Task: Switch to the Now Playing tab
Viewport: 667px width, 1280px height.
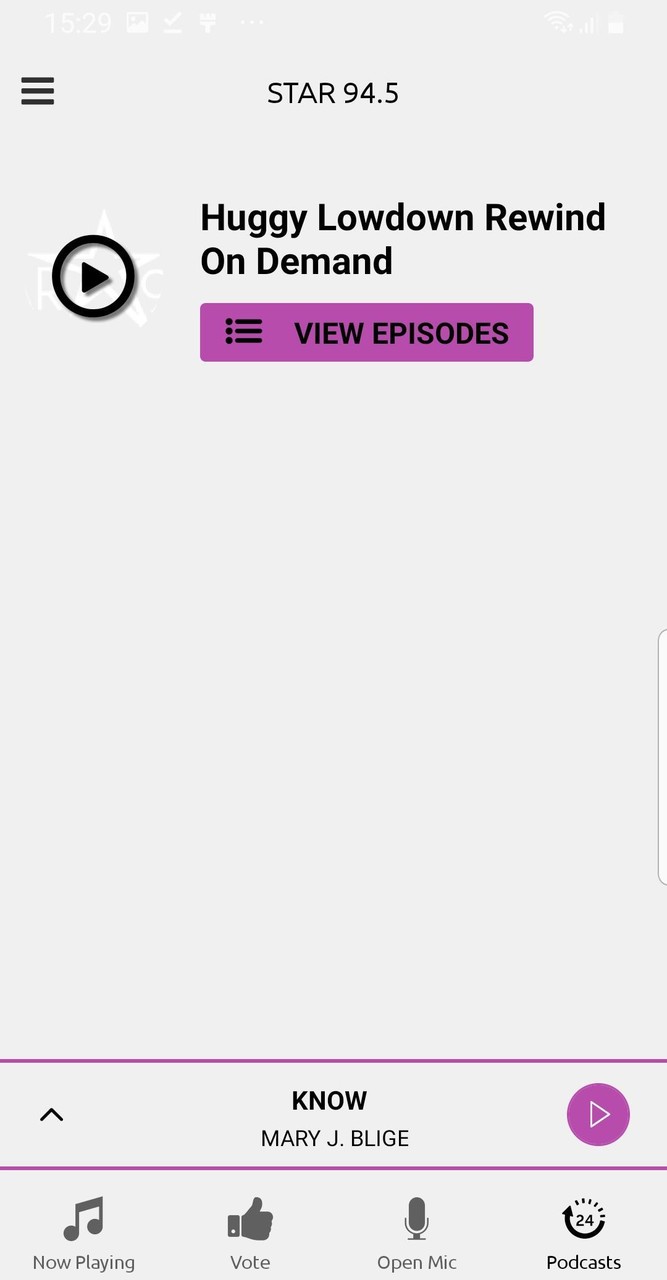Action: pyautogui.click(x=84, y=1233)
